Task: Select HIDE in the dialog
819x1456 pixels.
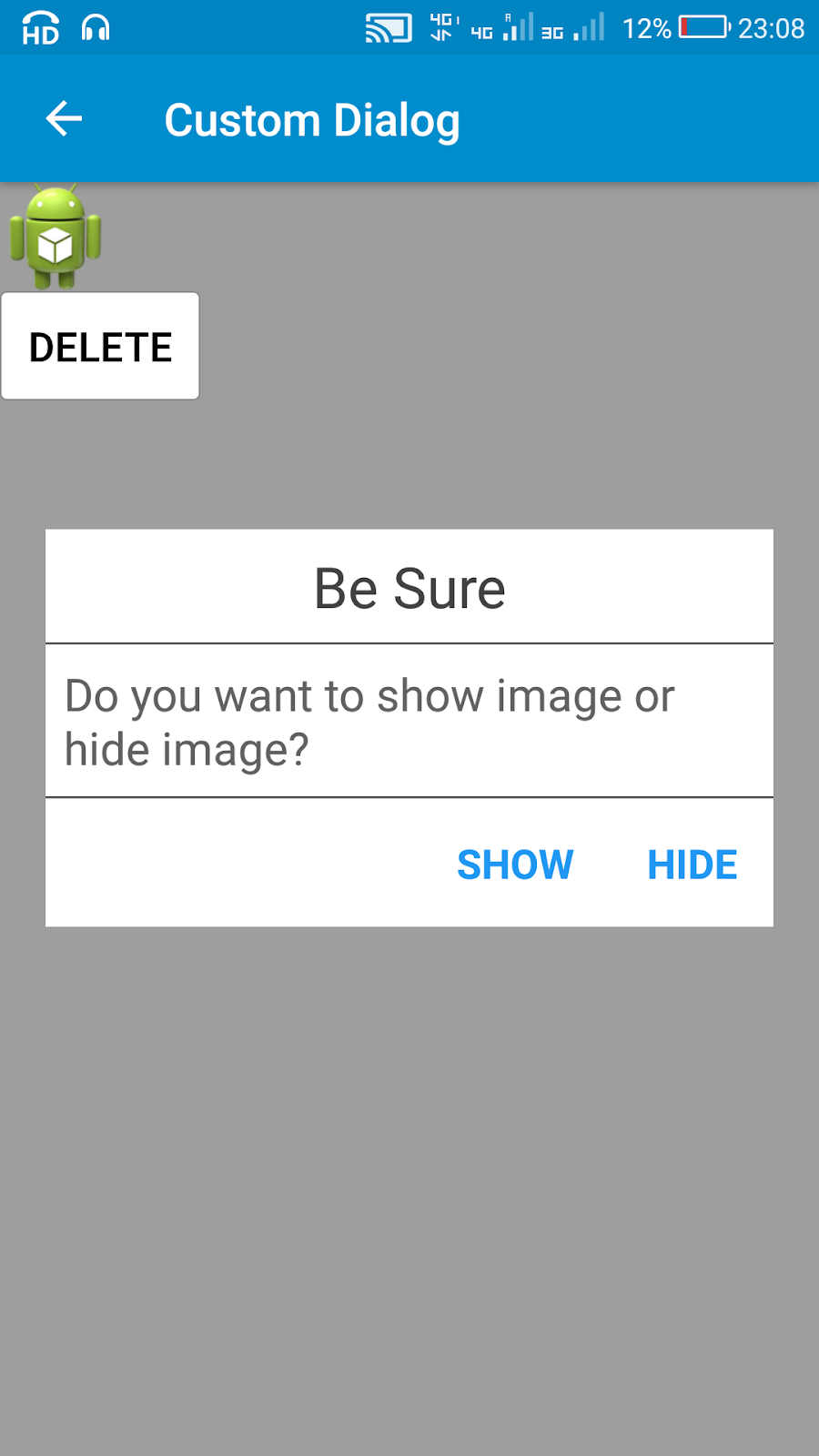Action: click(692, 864)
